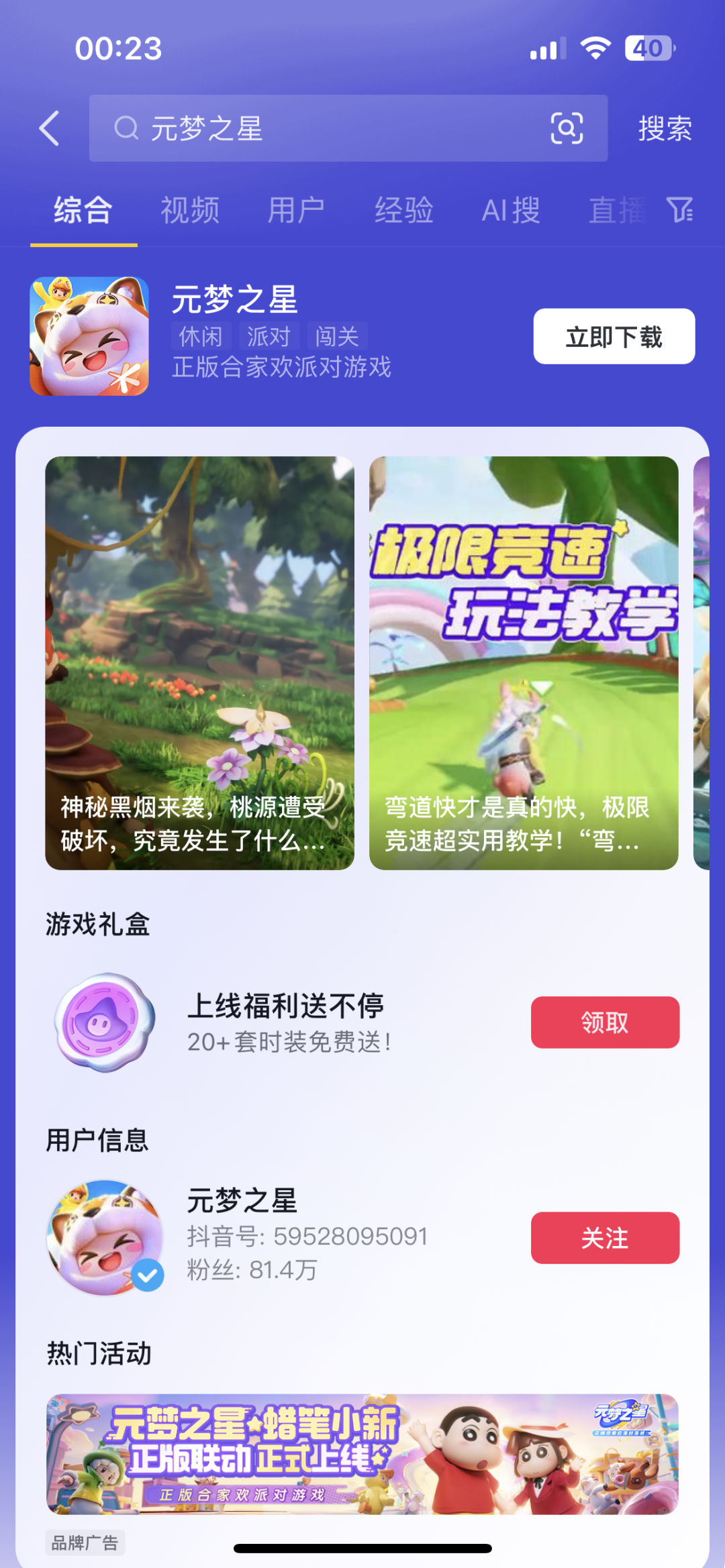Viewport: 725px width, 1568px height.
Task: Open the 元梦之星 user profile avatar
Action: point(105,1237)
